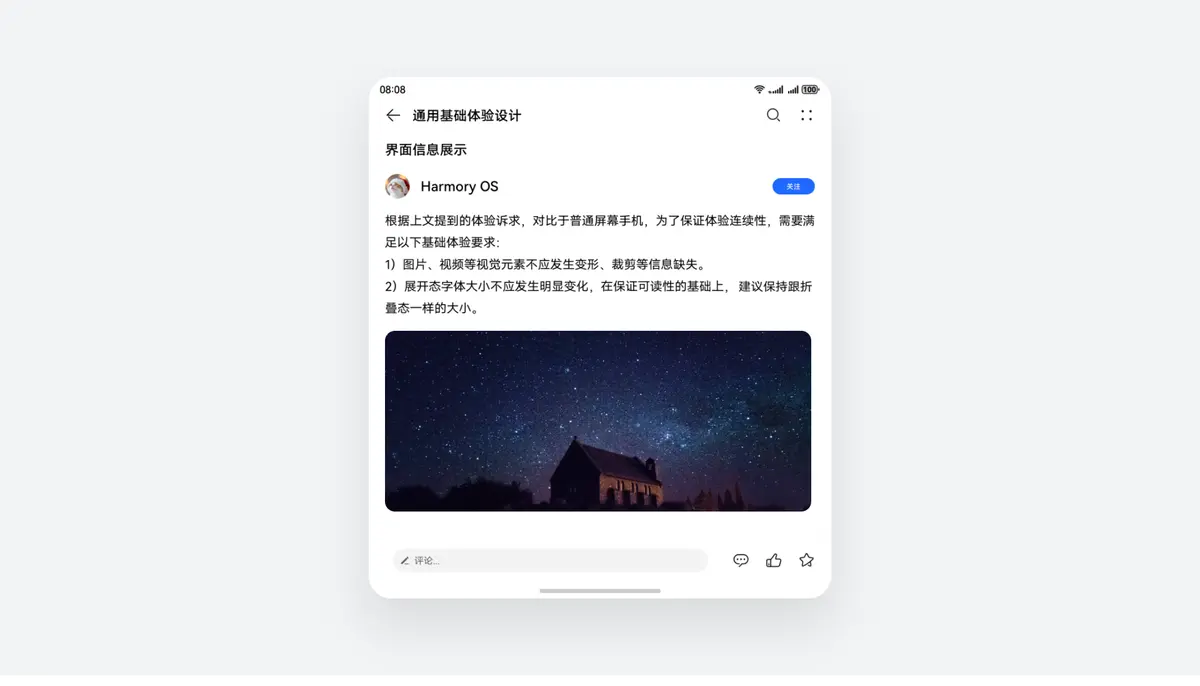Image resolution: width=1200 pixels, height=686 pixels.
Task: Open the comments bubble icon
Action: [741, 560]
